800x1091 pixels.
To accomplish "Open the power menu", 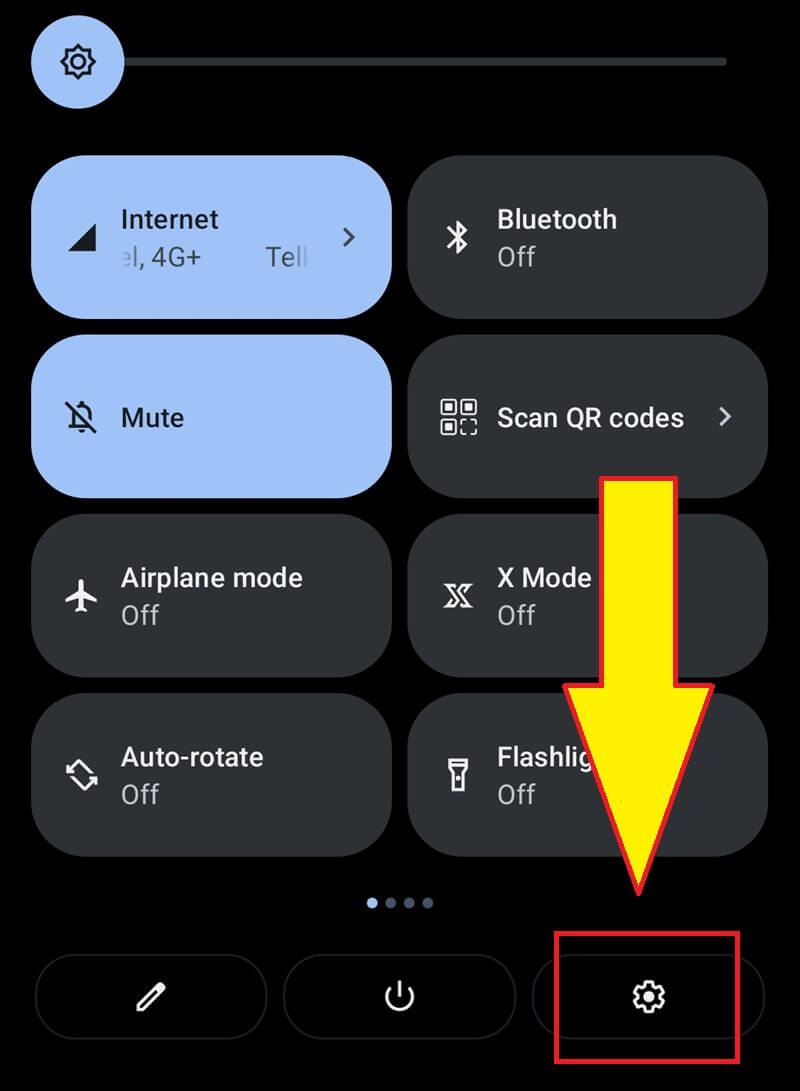I will [399, 996].
